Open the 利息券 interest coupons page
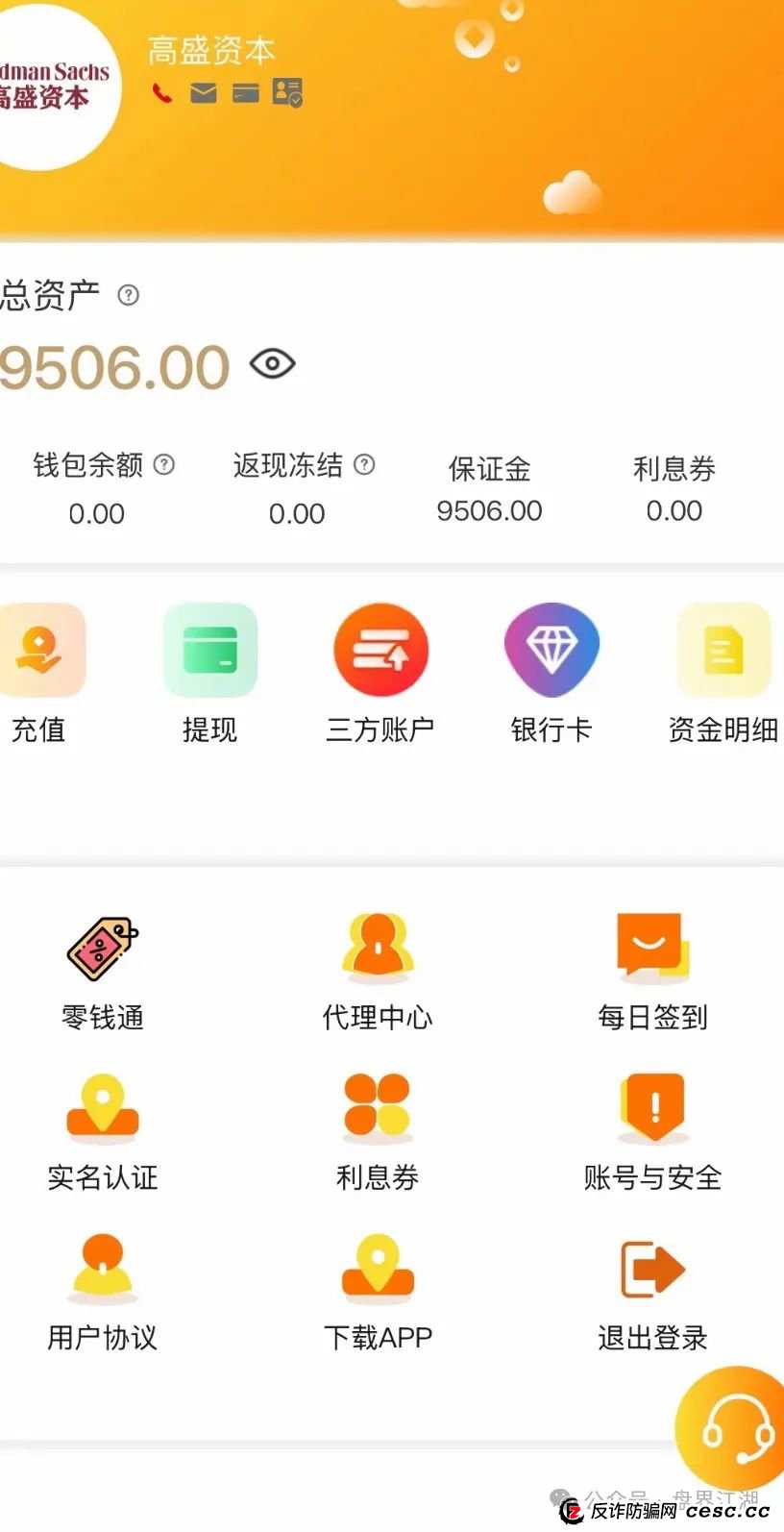The height and width of the screenshot is (1532, 784). pos(377,1110)
